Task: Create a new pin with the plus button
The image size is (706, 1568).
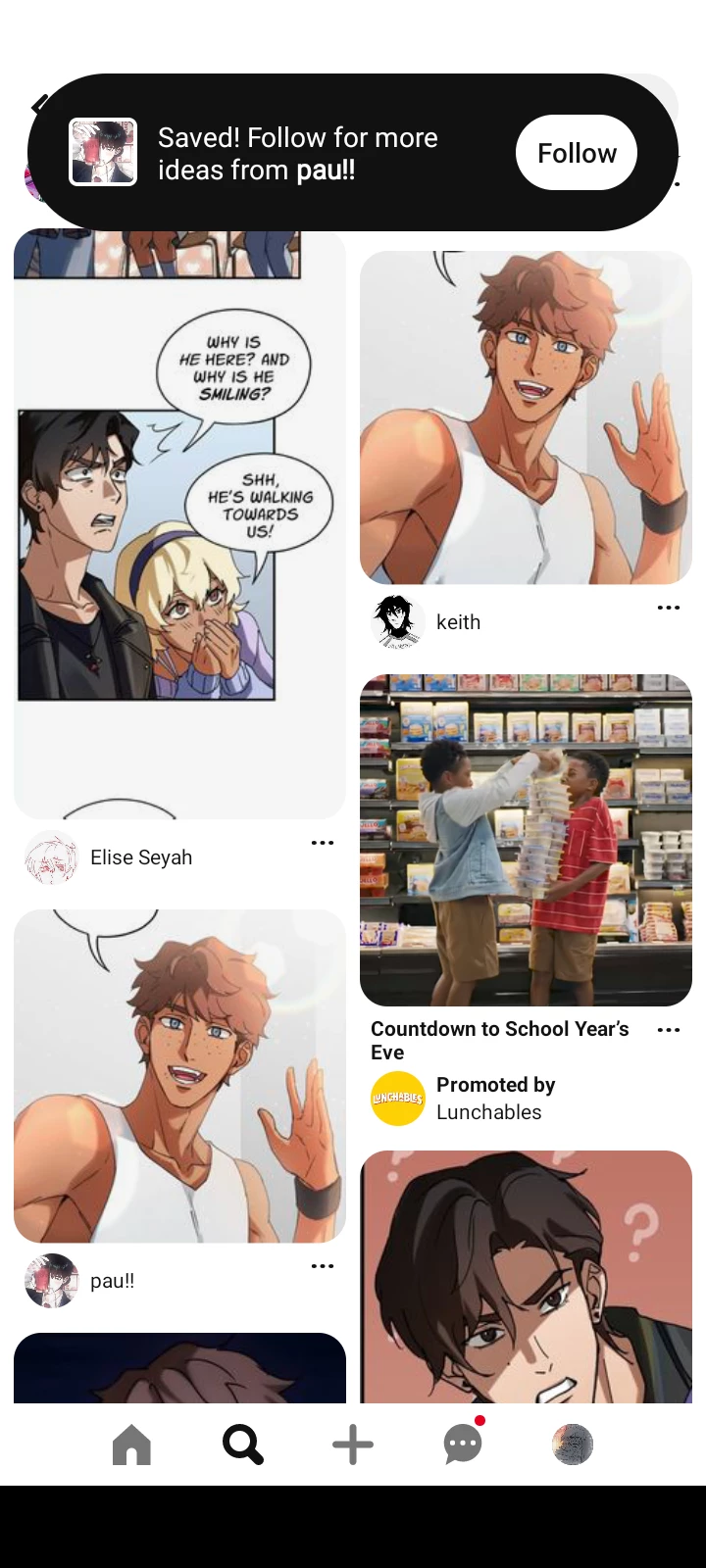Action: point(353,1445)
